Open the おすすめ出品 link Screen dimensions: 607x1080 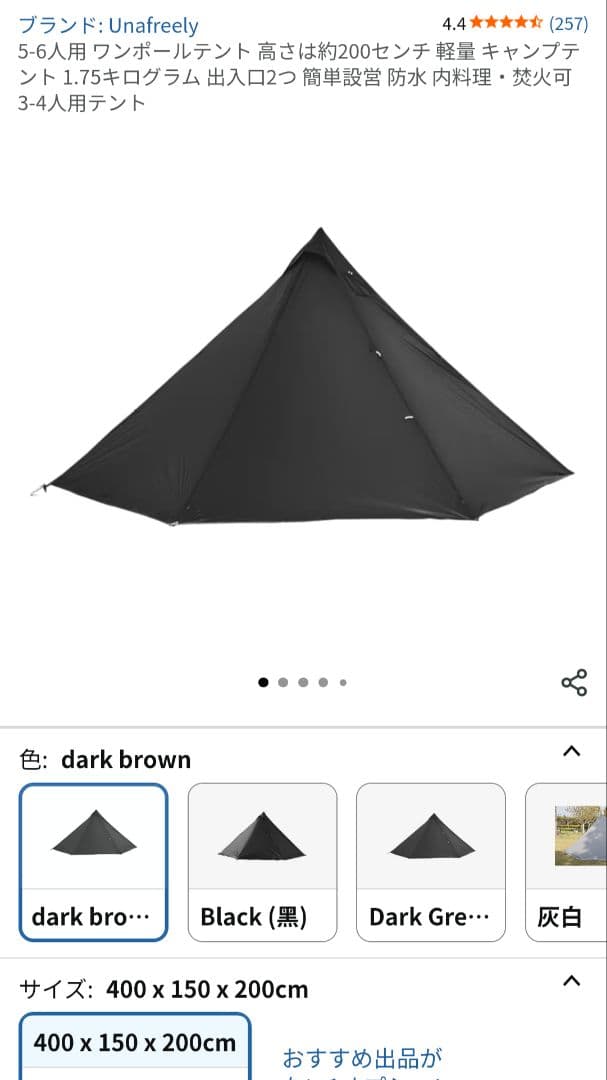pyautogui.click(x=362, y=1058)
